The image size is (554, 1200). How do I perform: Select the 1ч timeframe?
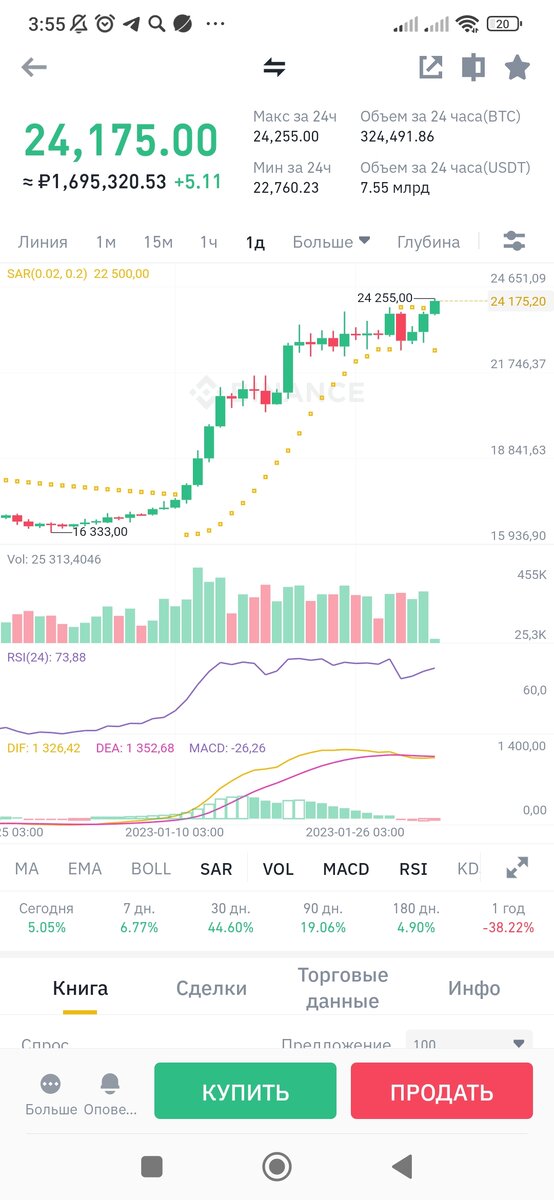[208, 242]
